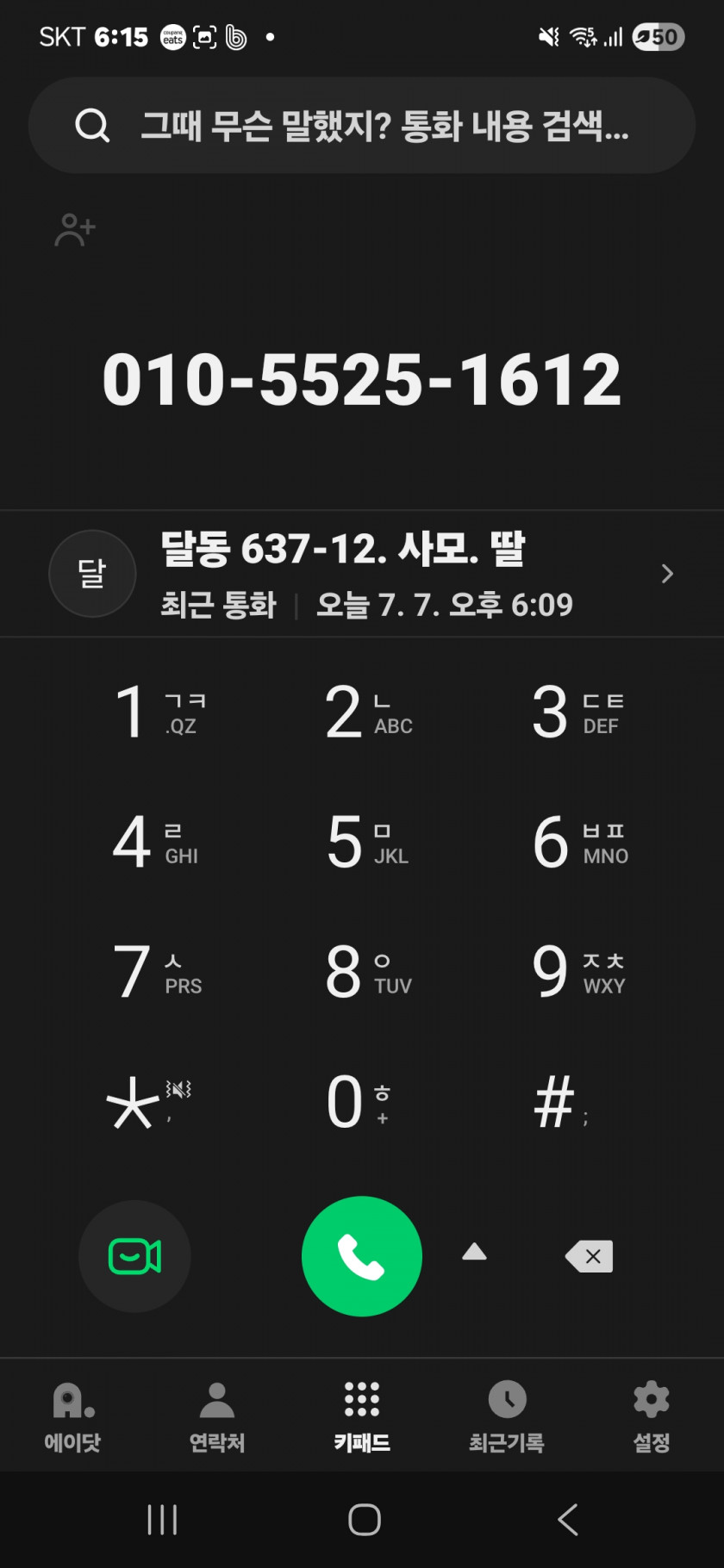Open the 설정 tab

tap(652, 1416)
